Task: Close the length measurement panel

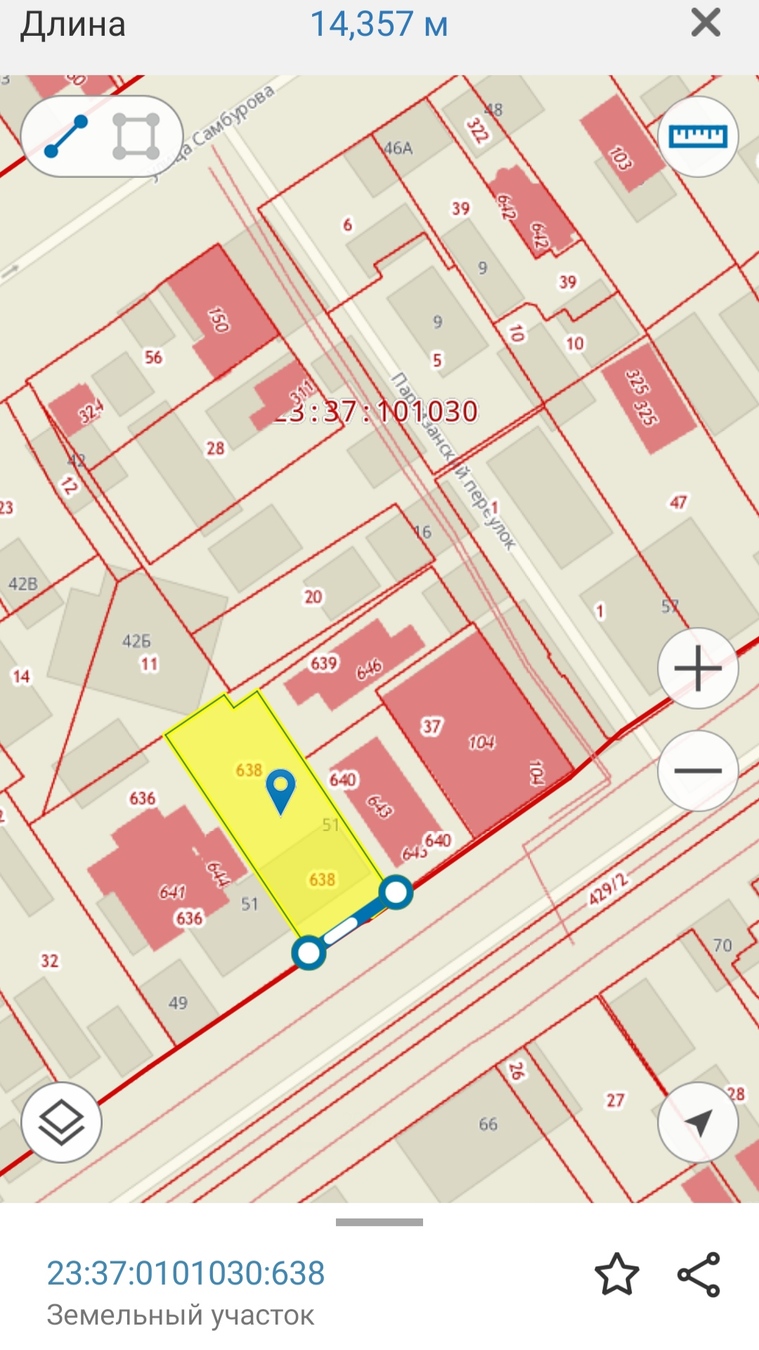Action: coord(706,23)
